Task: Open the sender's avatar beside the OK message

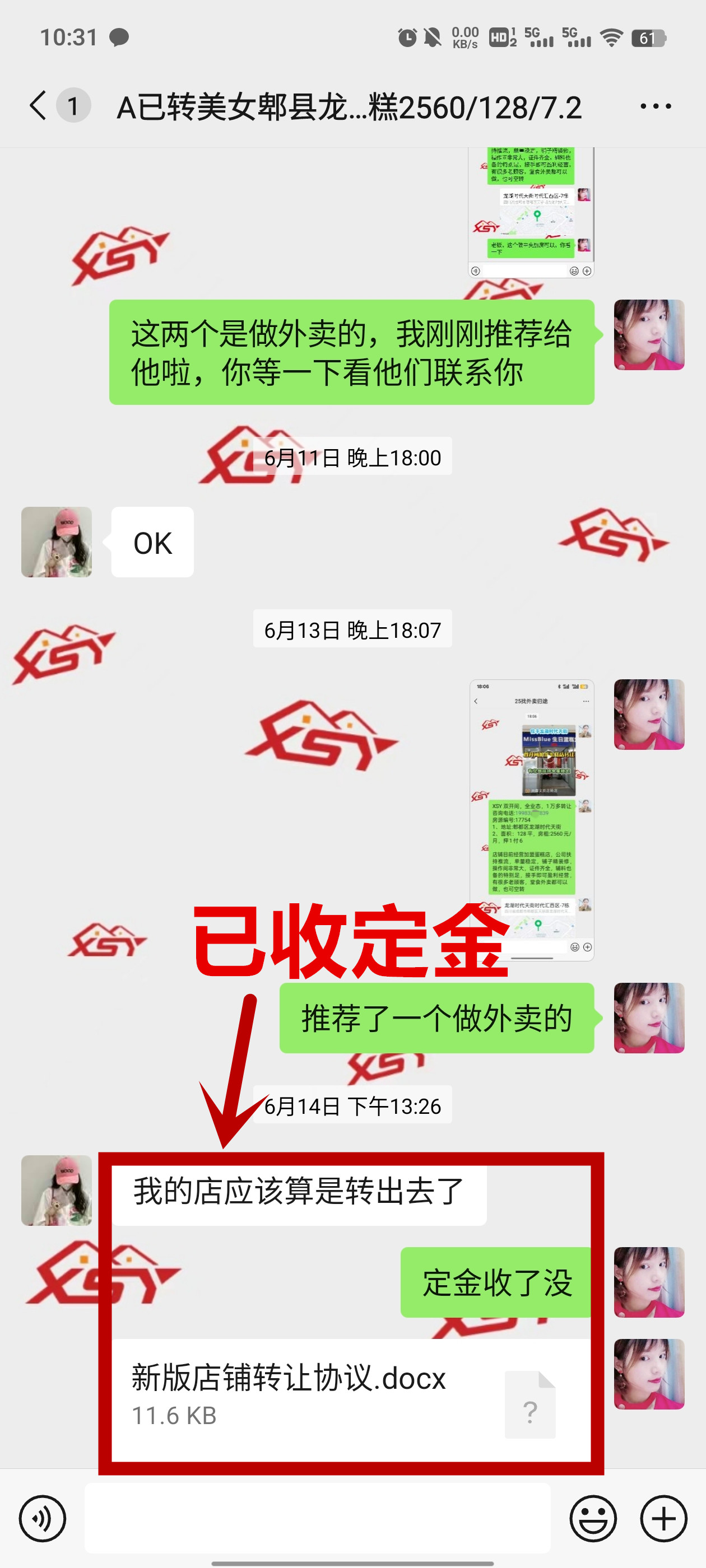Action: pos(57,542)
